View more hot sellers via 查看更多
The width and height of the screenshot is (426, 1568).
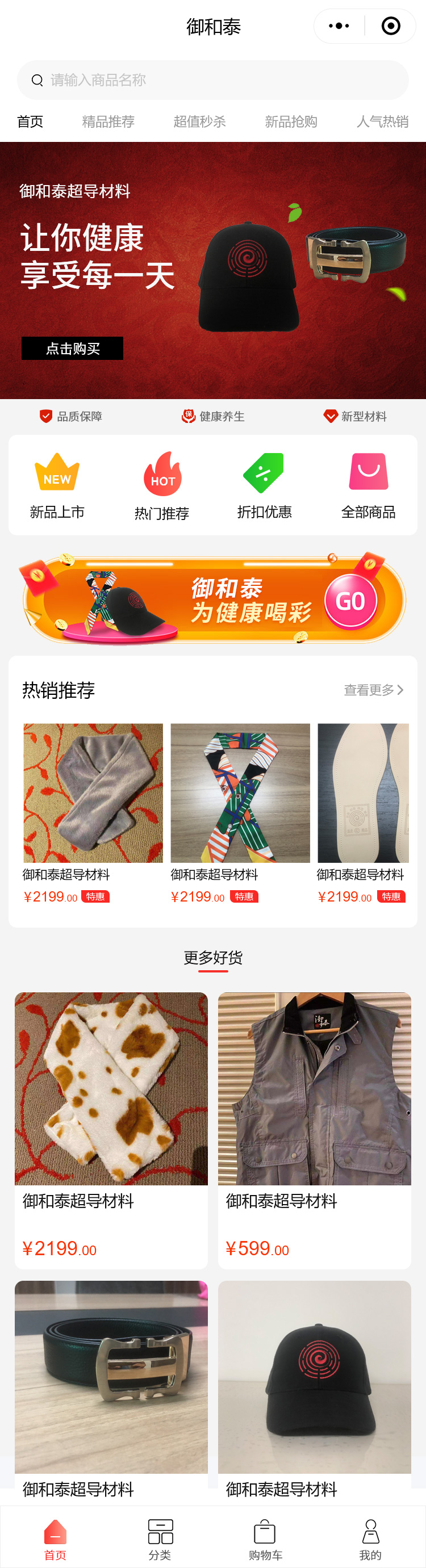373,690
